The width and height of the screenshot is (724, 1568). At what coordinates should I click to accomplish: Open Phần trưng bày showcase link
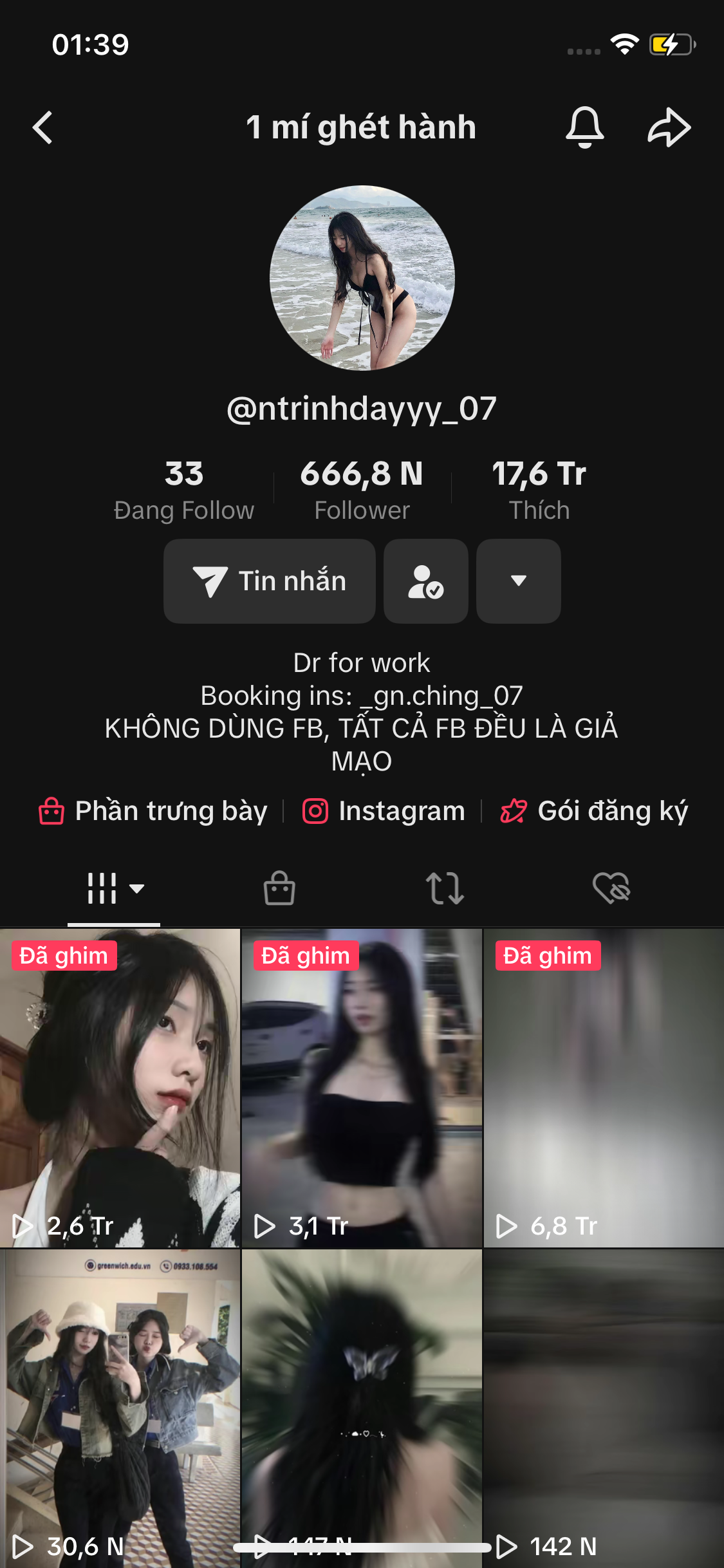[x=154, y=811]
